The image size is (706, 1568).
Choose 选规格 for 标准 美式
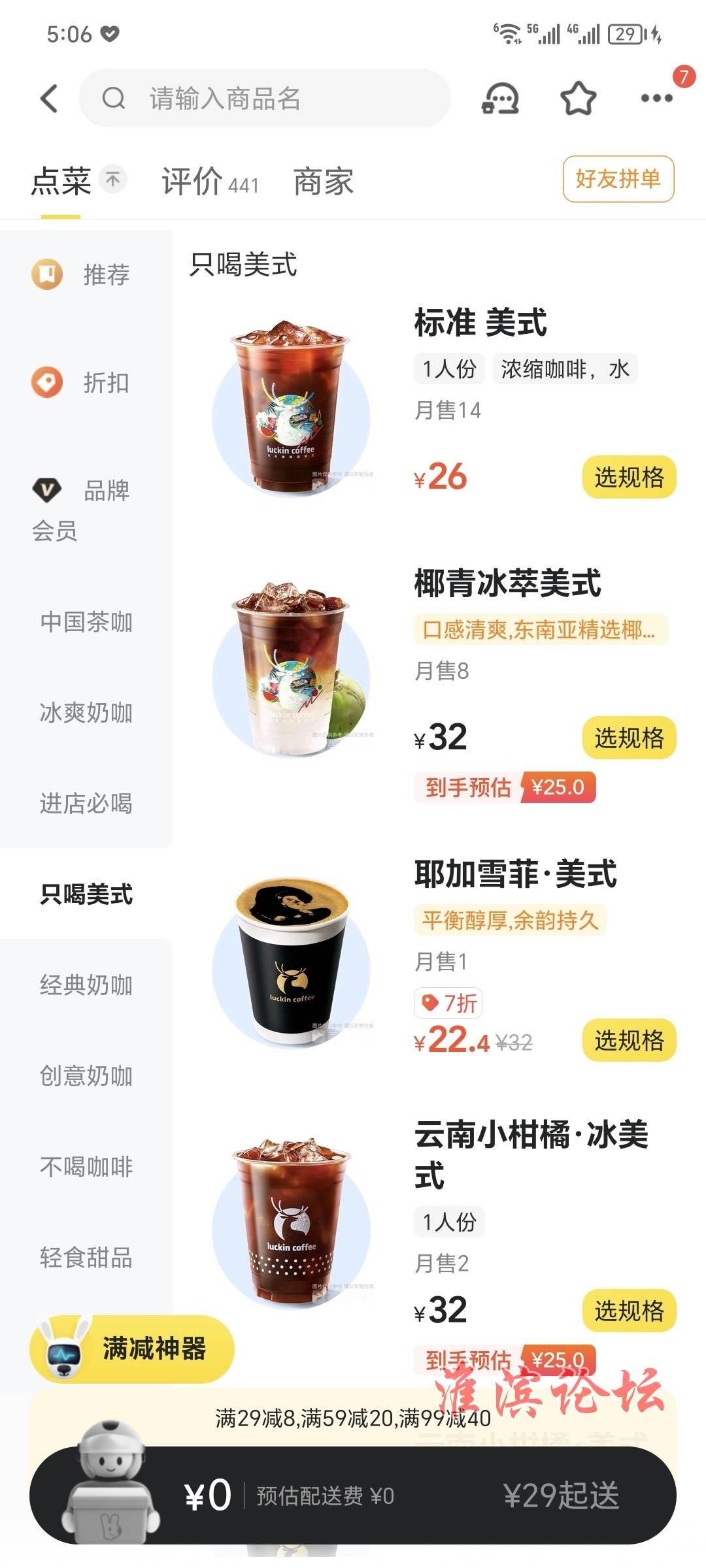point(628,477)
